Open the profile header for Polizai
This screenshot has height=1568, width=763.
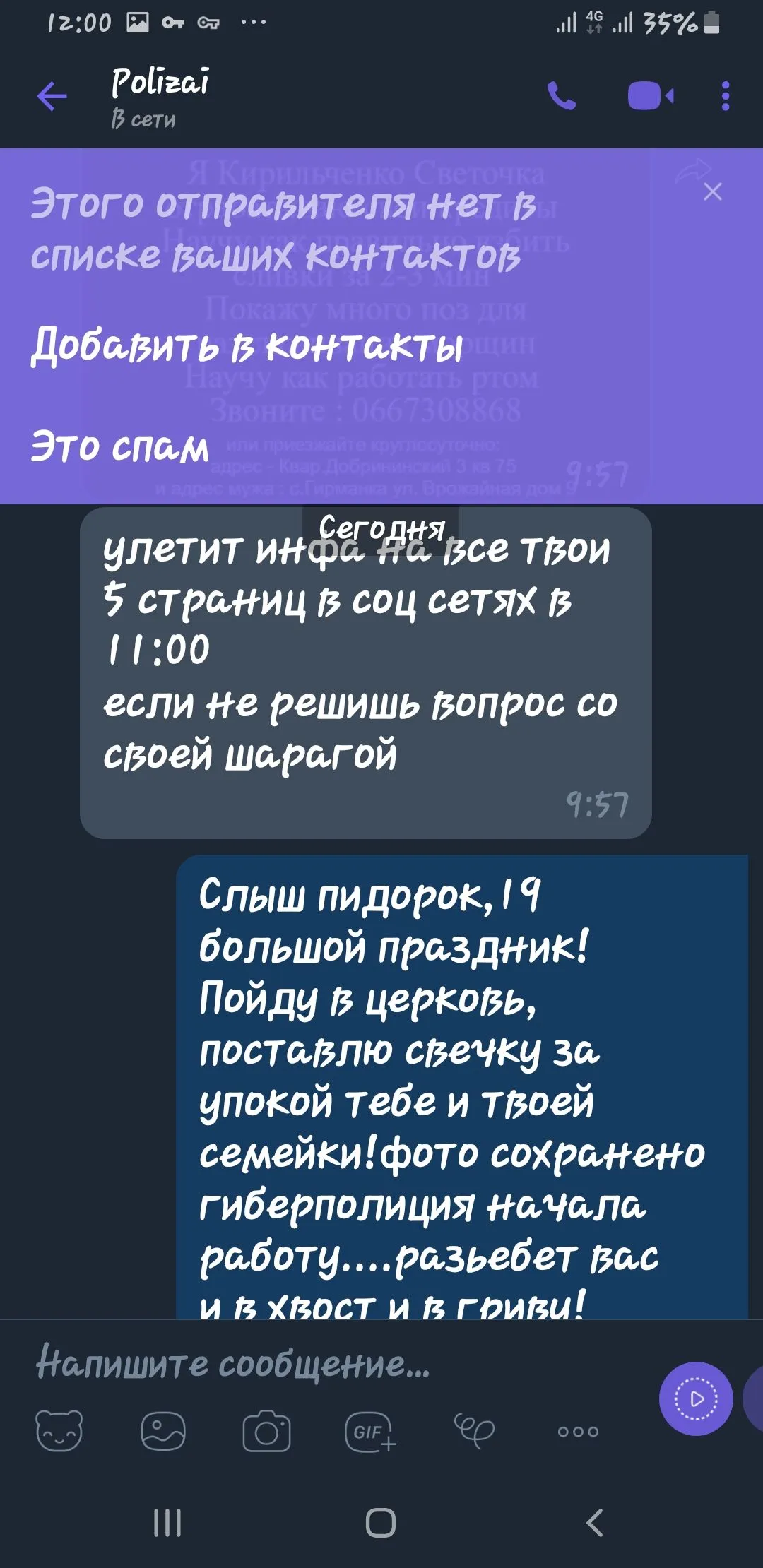coord(161,96)
